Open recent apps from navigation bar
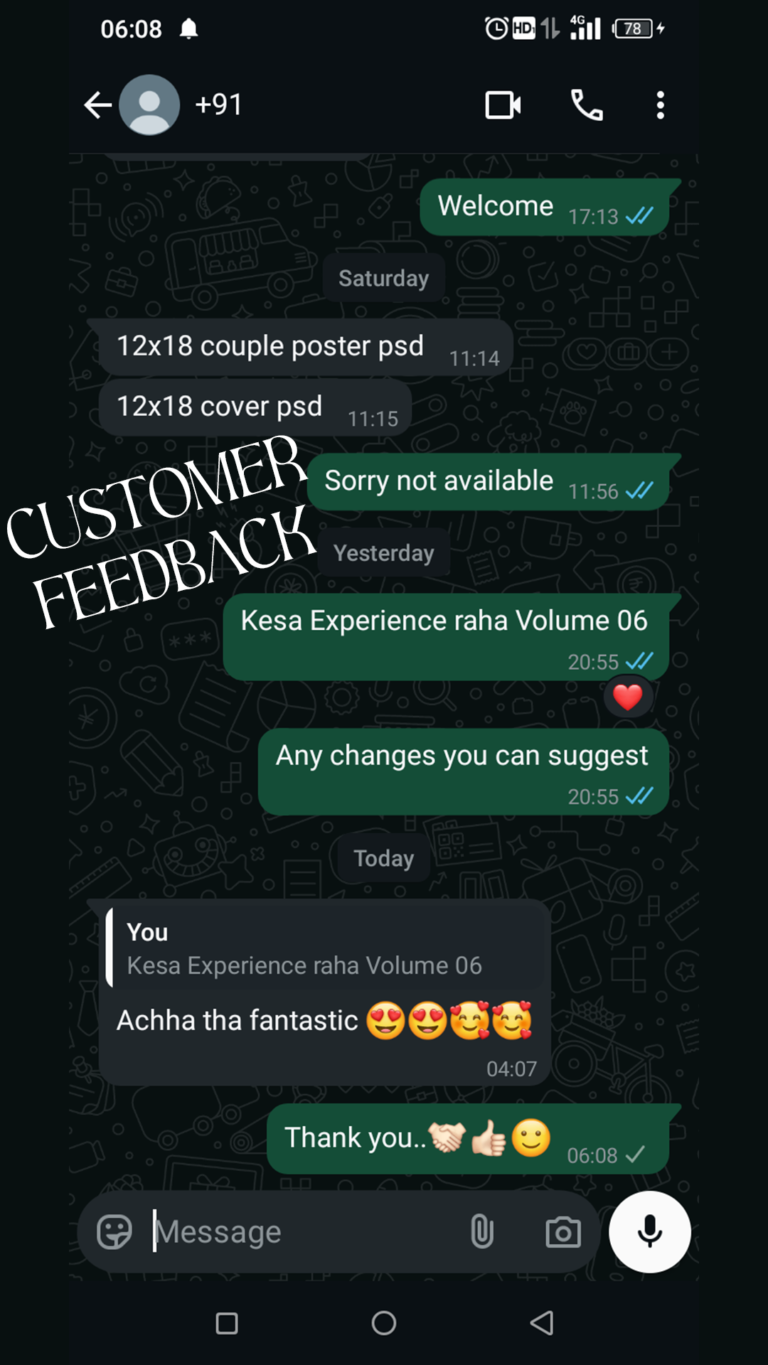Image resolution: width=768 pixels, height=1365 pixels. [x=227, y=1324]
